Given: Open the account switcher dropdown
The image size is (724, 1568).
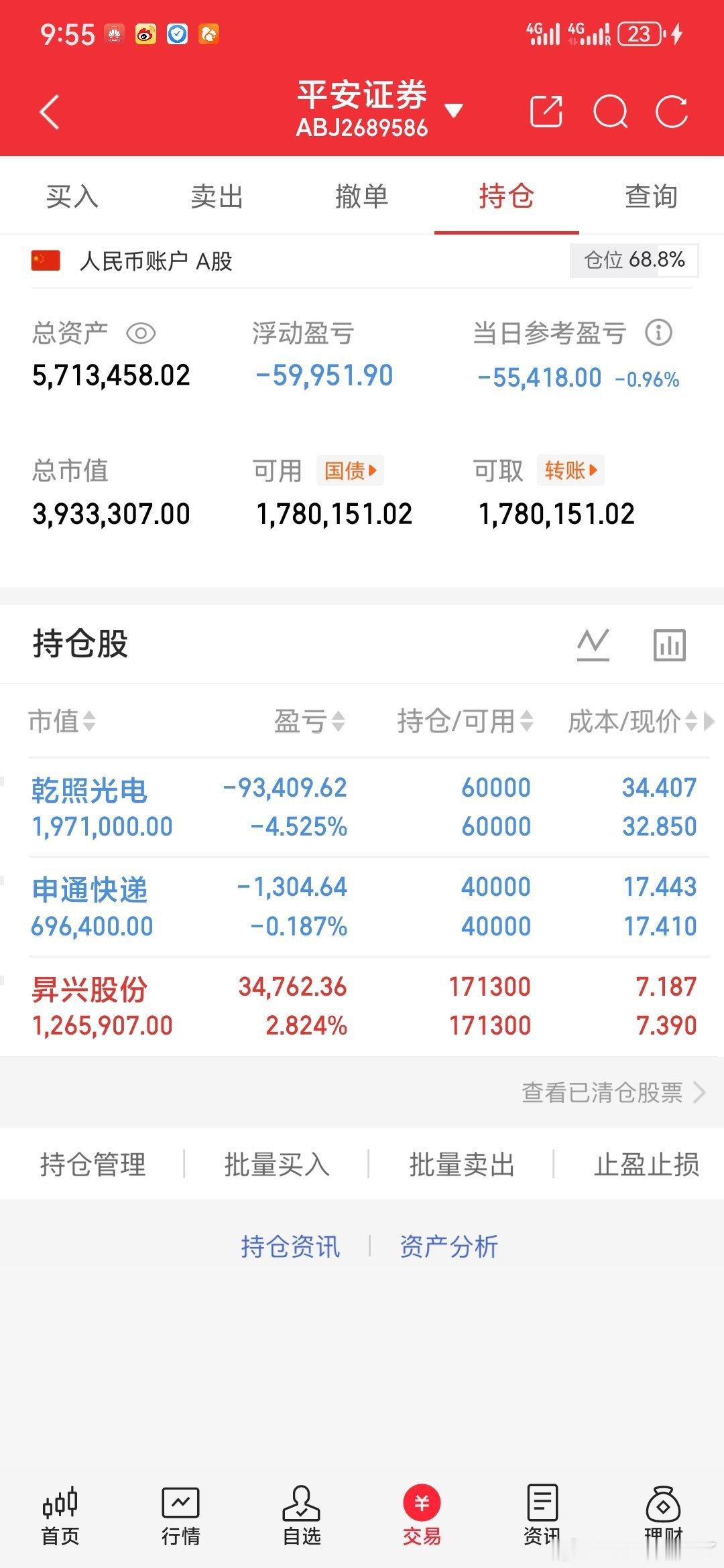Looking at the screenshot, I should pyautogui.click(x=455, y=111).
